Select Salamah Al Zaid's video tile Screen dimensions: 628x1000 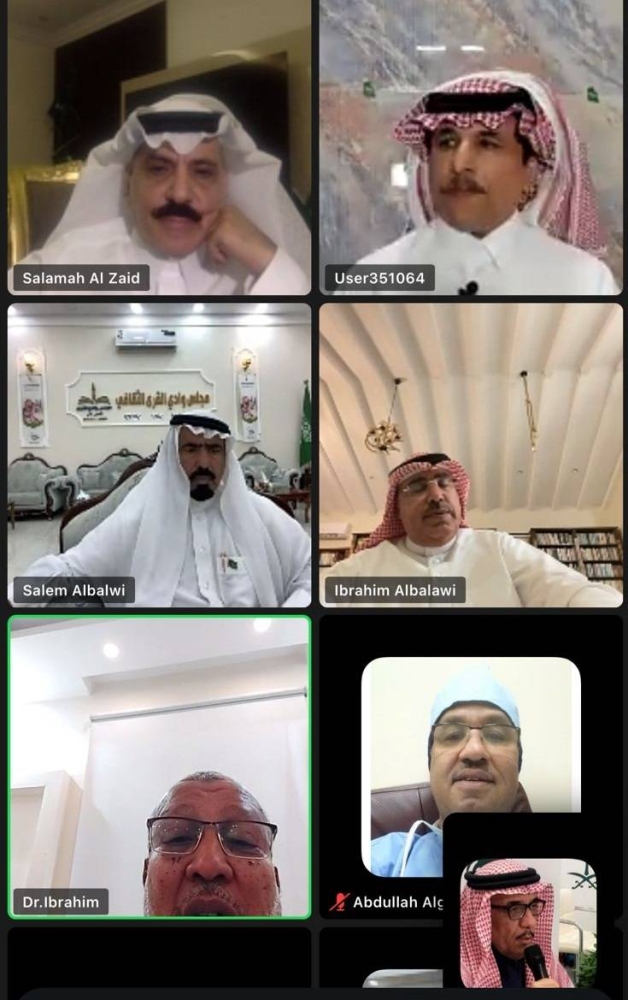(160, 148)
